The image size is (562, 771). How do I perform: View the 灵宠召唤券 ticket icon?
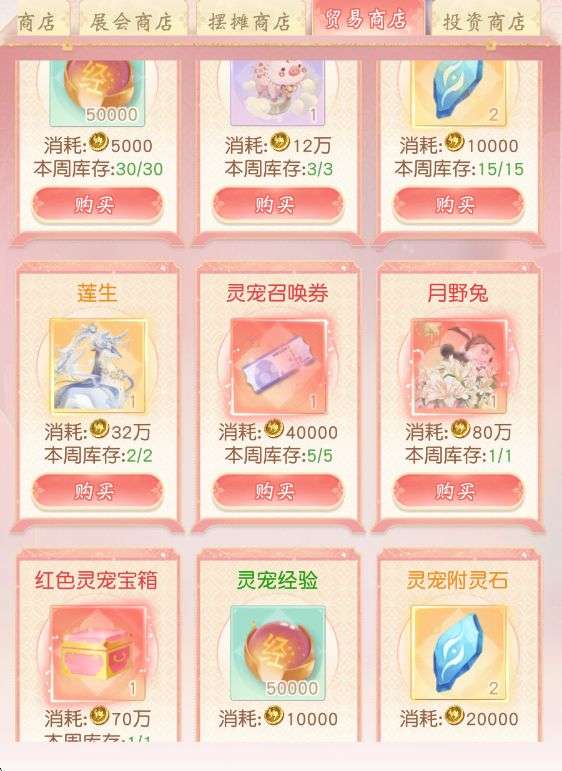278,365
